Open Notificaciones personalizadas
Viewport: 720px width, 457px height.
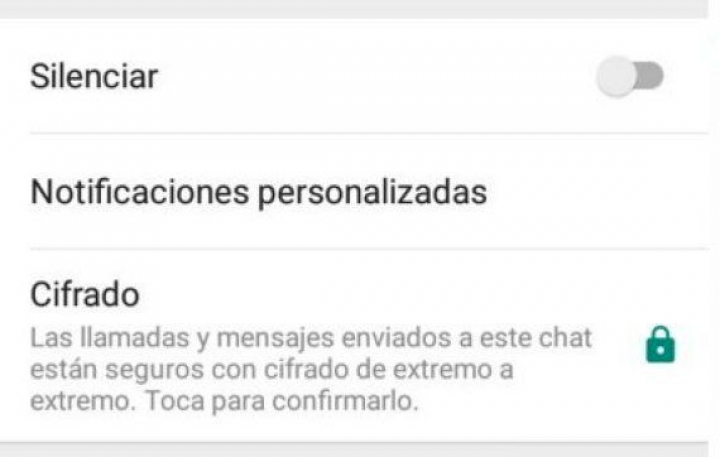point(259,191)
